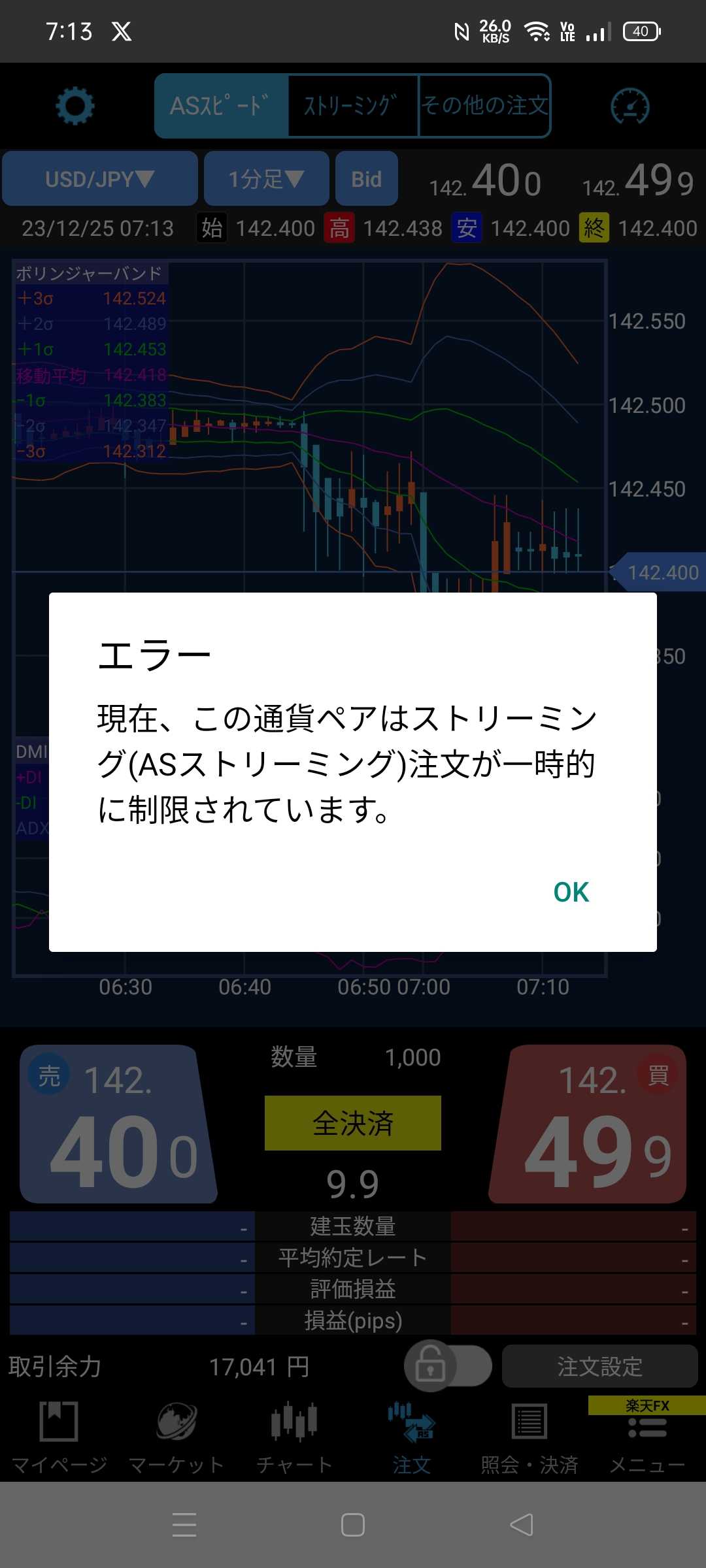Change the 1分足 chart timeframe

coord(266,179)
